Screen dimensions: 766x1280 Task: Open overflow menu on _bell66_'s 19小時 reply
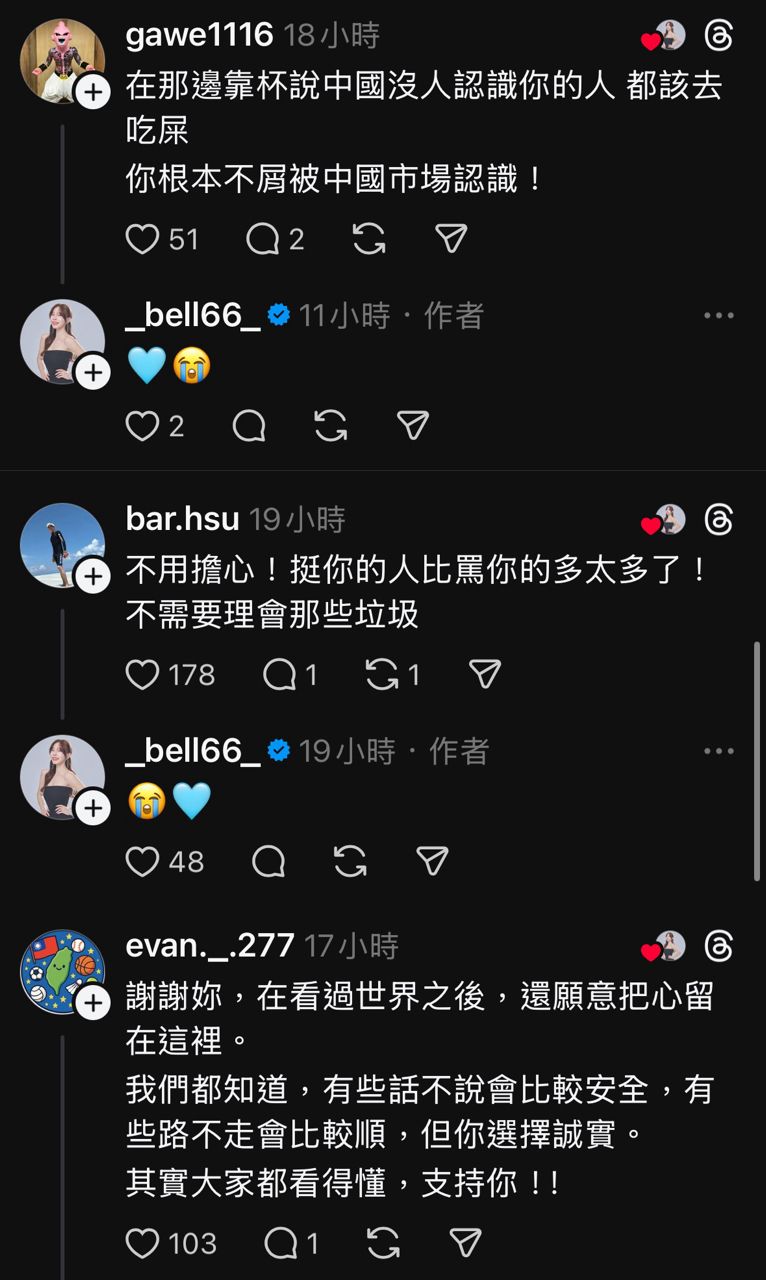[718, 751]
